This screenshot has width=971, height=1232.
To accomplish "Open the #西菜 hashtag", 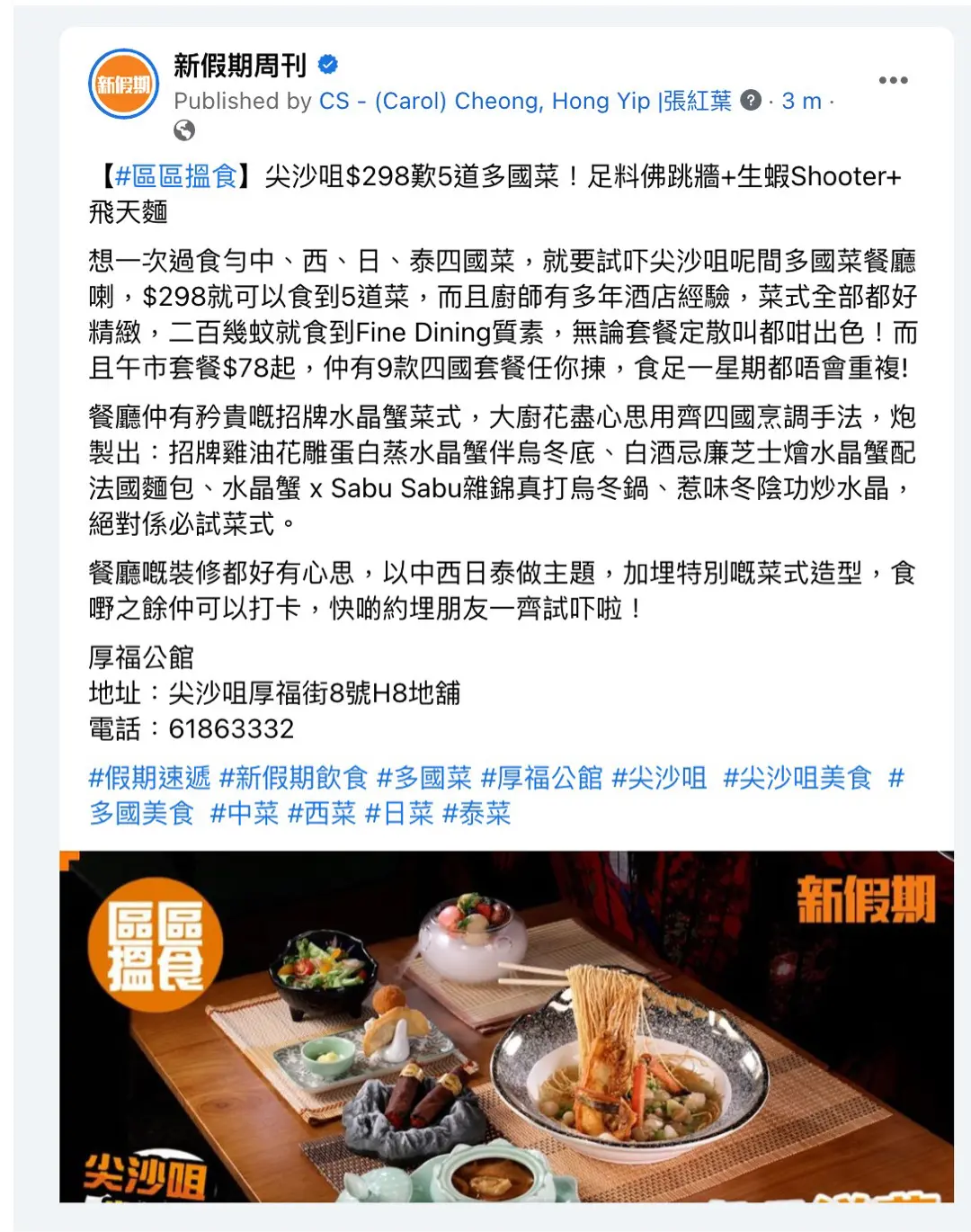I will tap(321, 814).
